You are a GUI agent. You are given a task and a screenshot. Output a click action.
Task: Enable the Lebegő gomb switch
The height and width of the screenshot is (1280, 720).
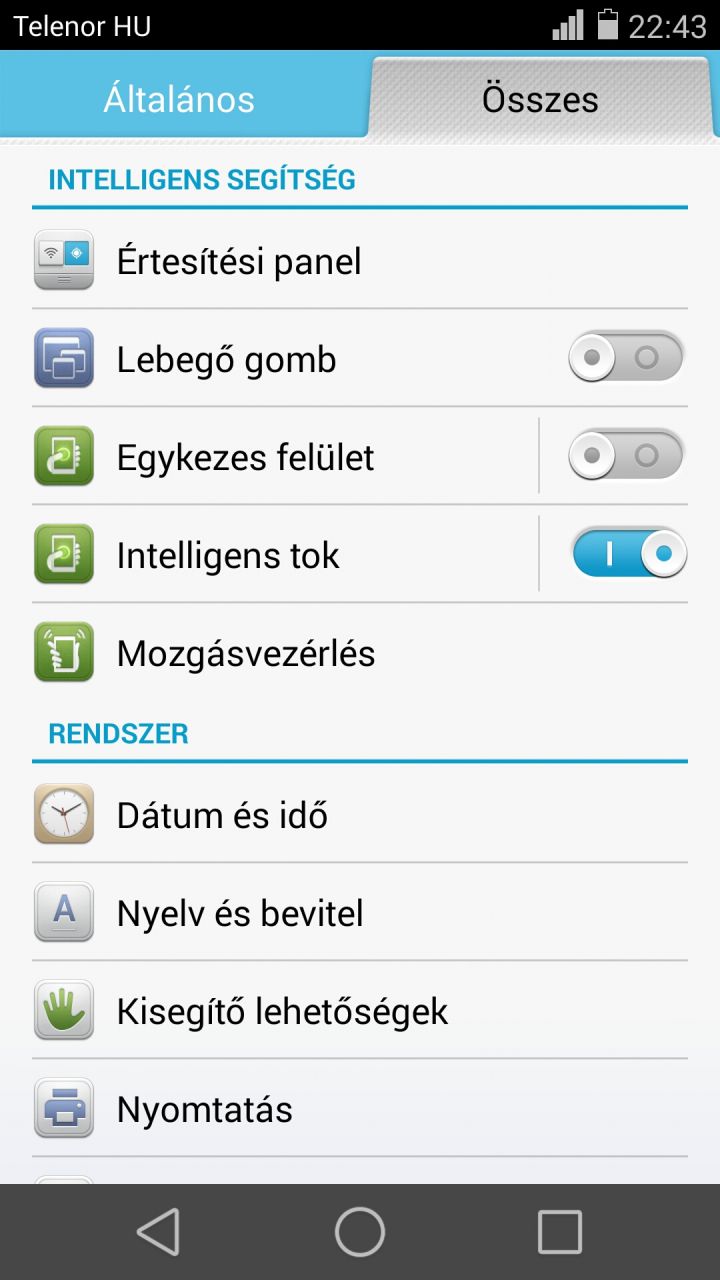click(x=626, y=358)
